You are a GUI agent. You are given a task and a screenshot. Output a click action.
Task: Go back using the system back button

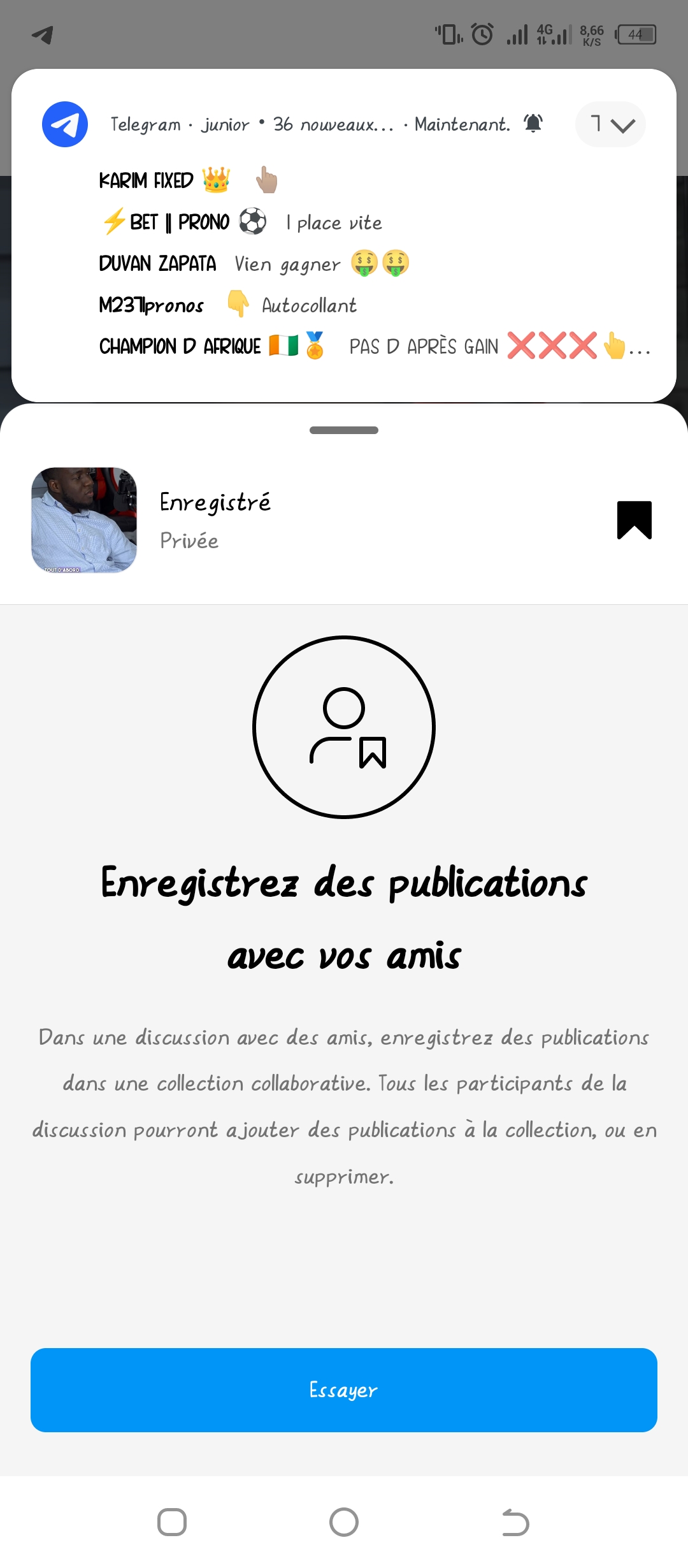tap(515, 1523)
